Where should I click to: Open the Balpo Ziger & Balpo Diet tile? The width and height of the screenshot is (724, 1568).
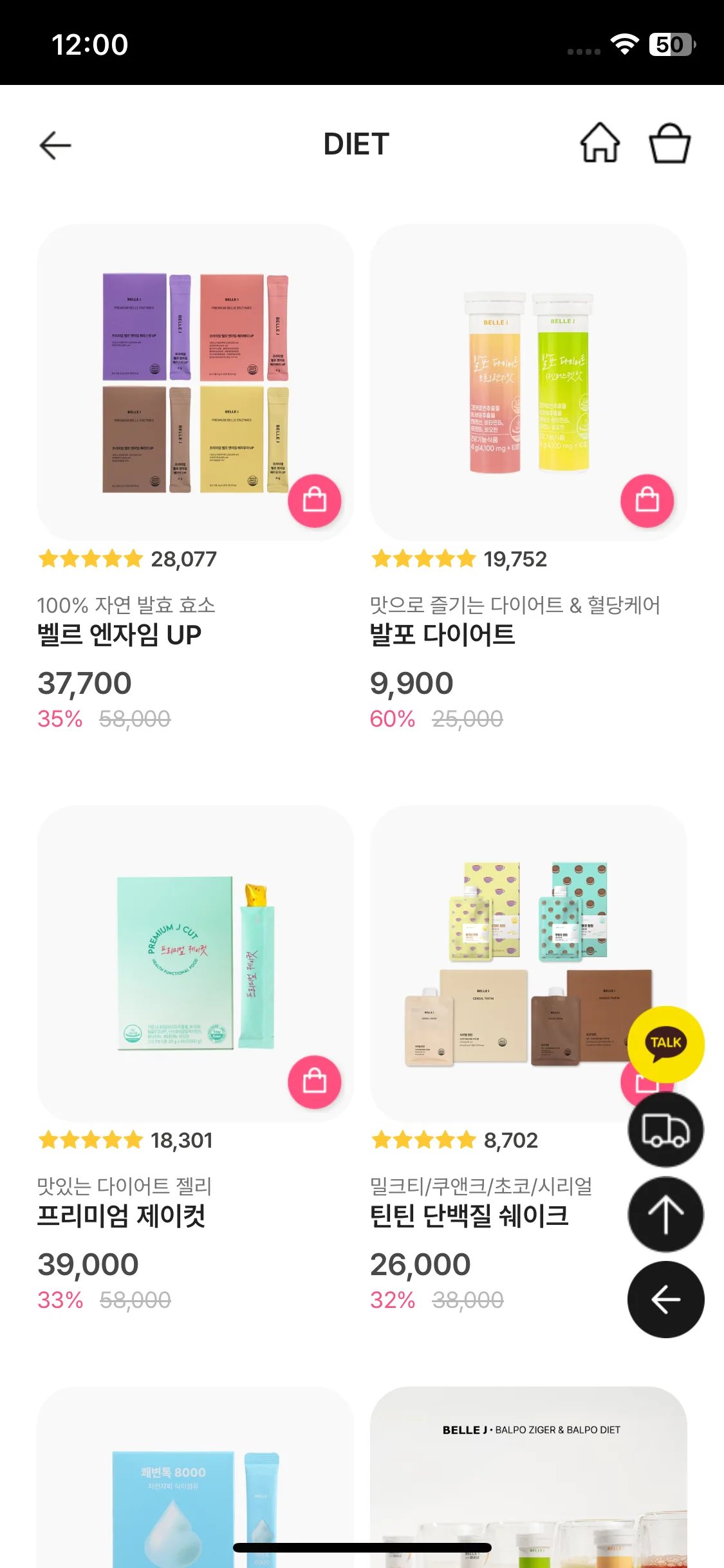528,1480
